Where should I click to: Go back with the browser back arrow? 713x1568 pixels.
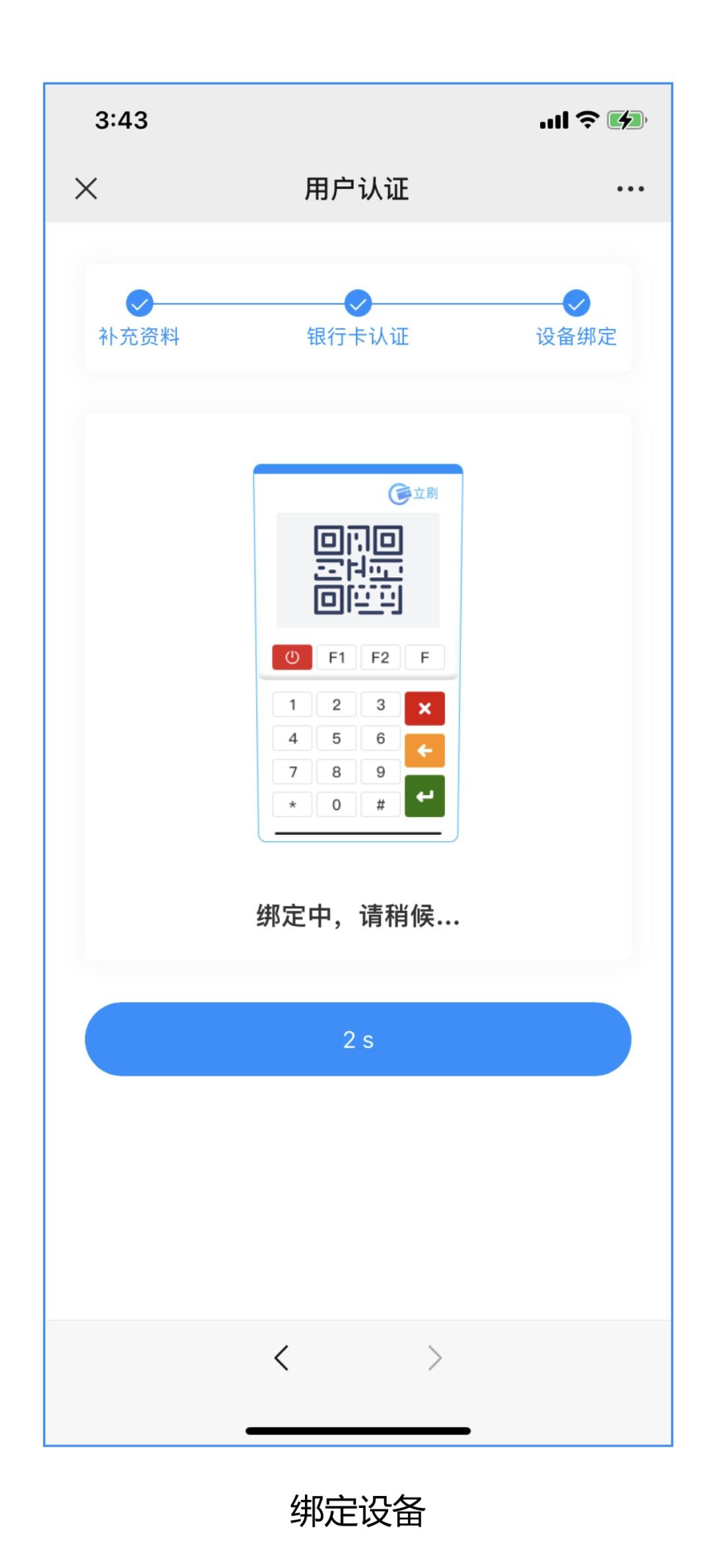282,1358
